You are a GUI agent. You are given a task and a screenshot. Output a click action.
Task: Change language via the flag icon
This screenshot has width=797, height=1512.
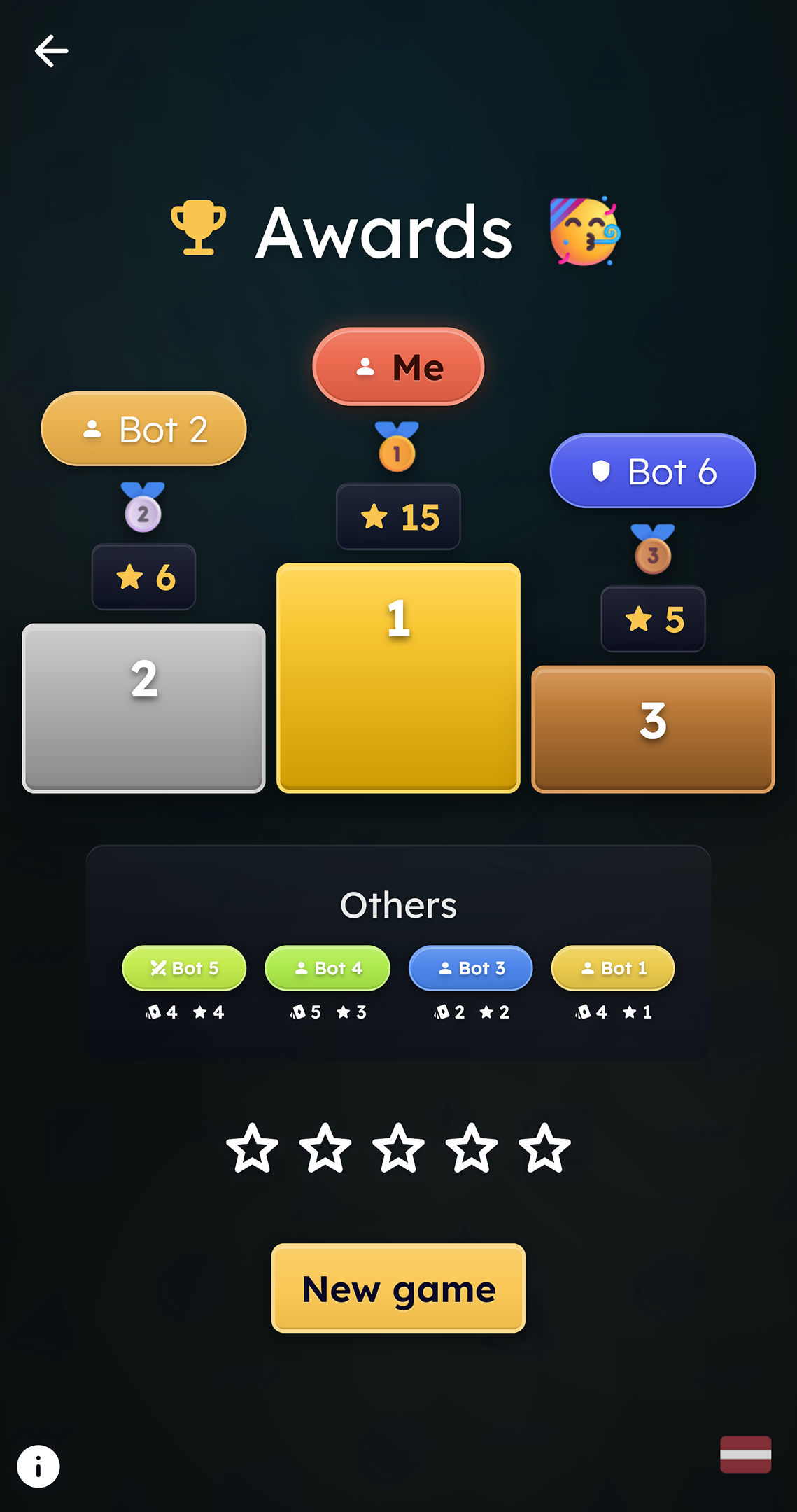pos(745,1454)
